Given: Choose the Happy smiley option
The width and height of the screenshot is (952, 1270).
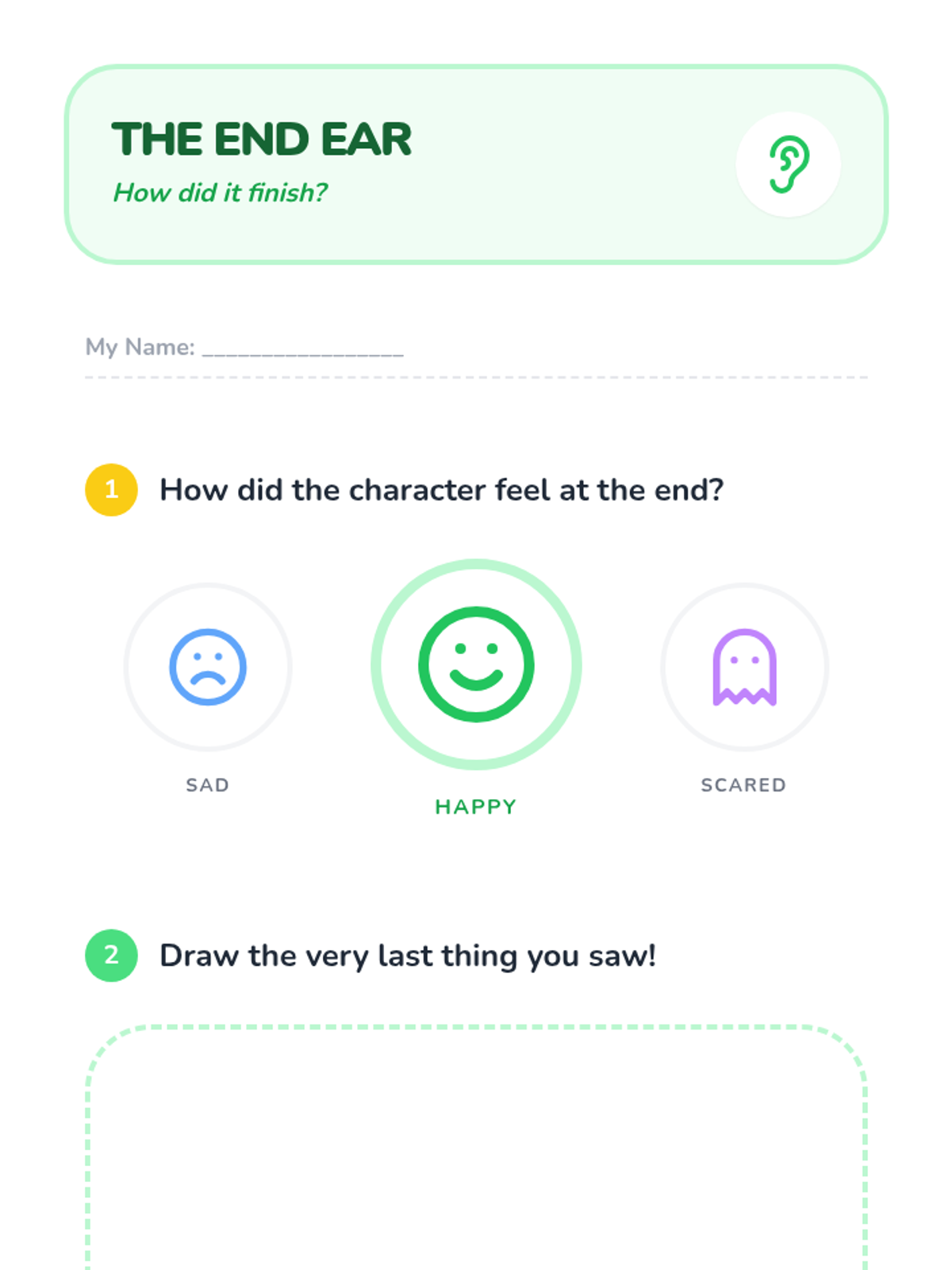Looking at the screenshot, I should click(476, 664).
